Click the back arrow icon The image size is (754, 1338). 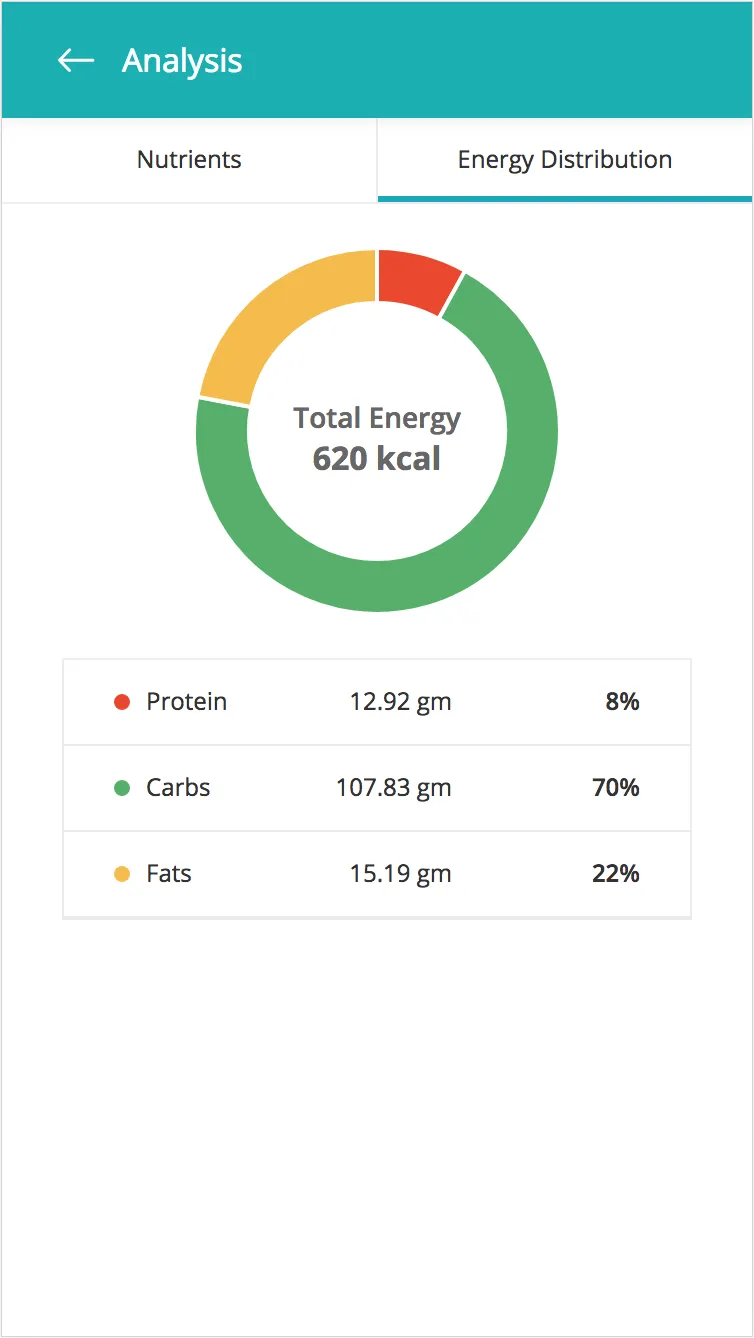coord(75,60)
